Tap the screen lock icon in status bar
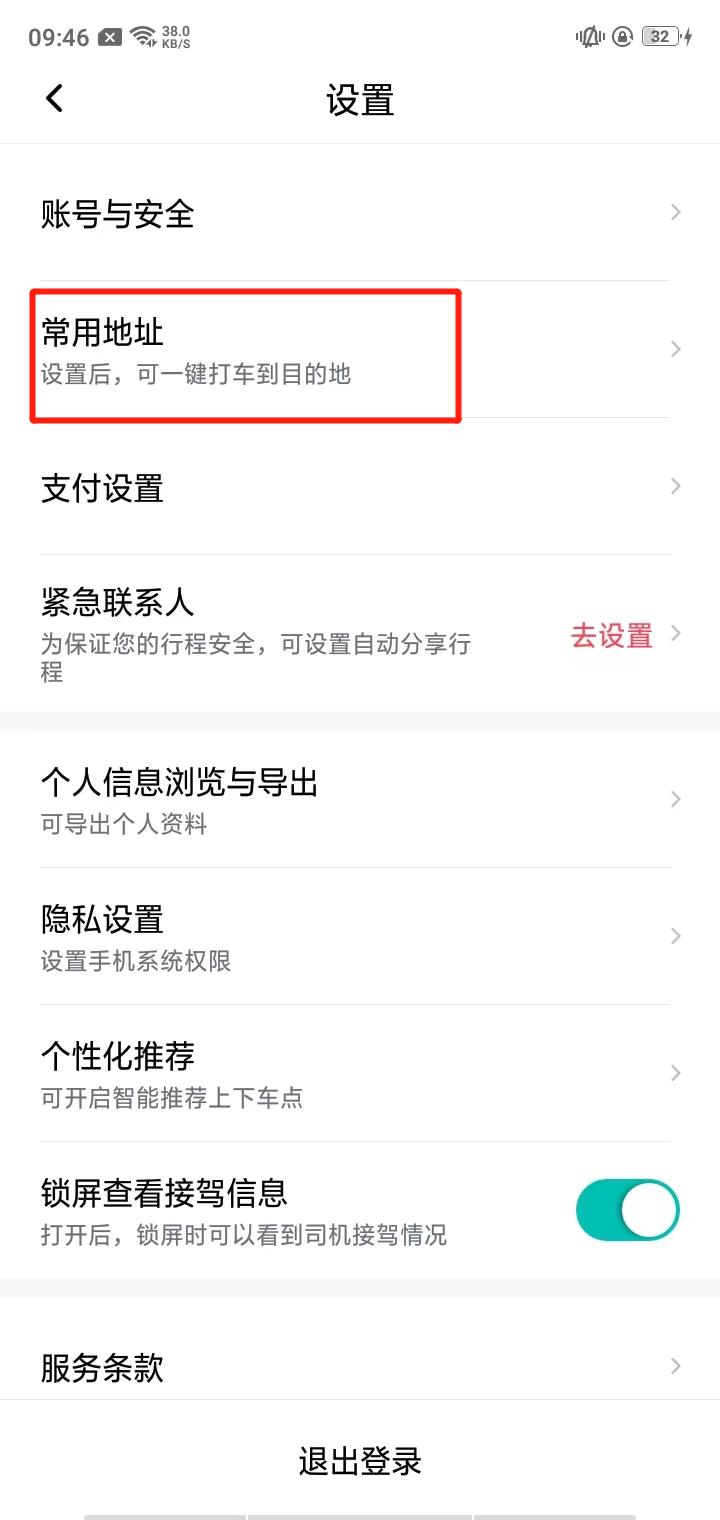720x1520 pixels. pos(621,35)
